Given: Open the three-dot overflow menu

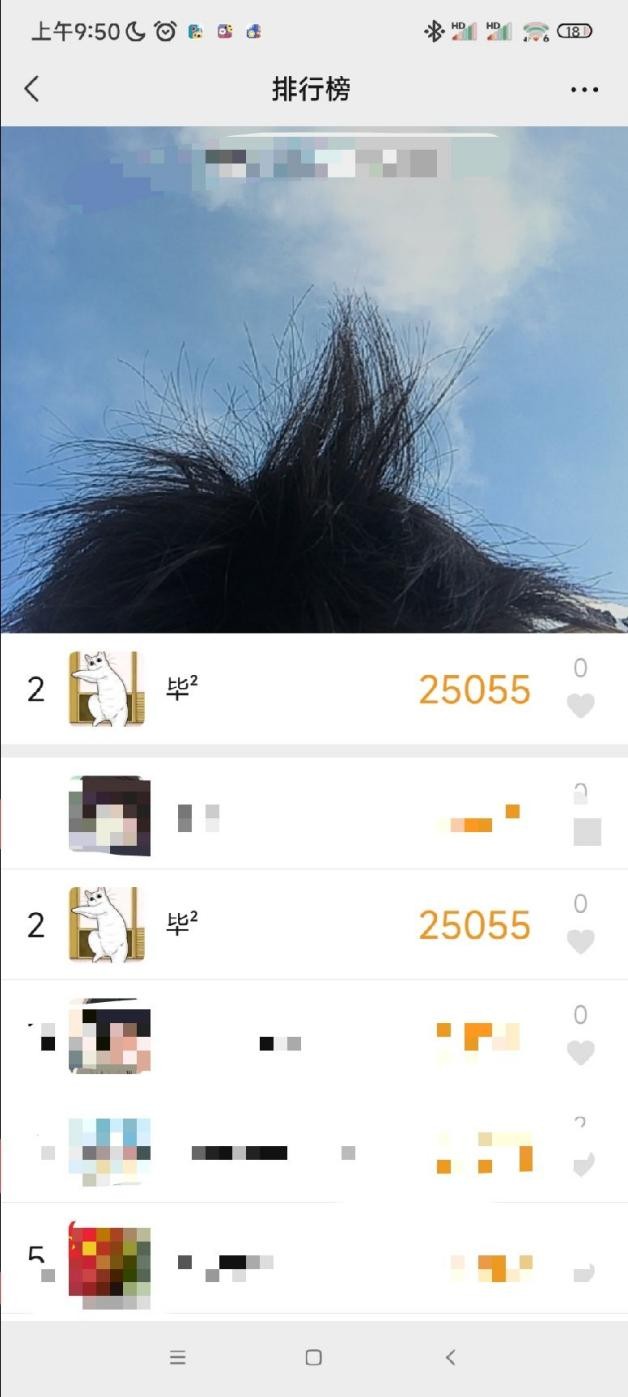Looking at the screenshot, I should [x=584, y=90].
